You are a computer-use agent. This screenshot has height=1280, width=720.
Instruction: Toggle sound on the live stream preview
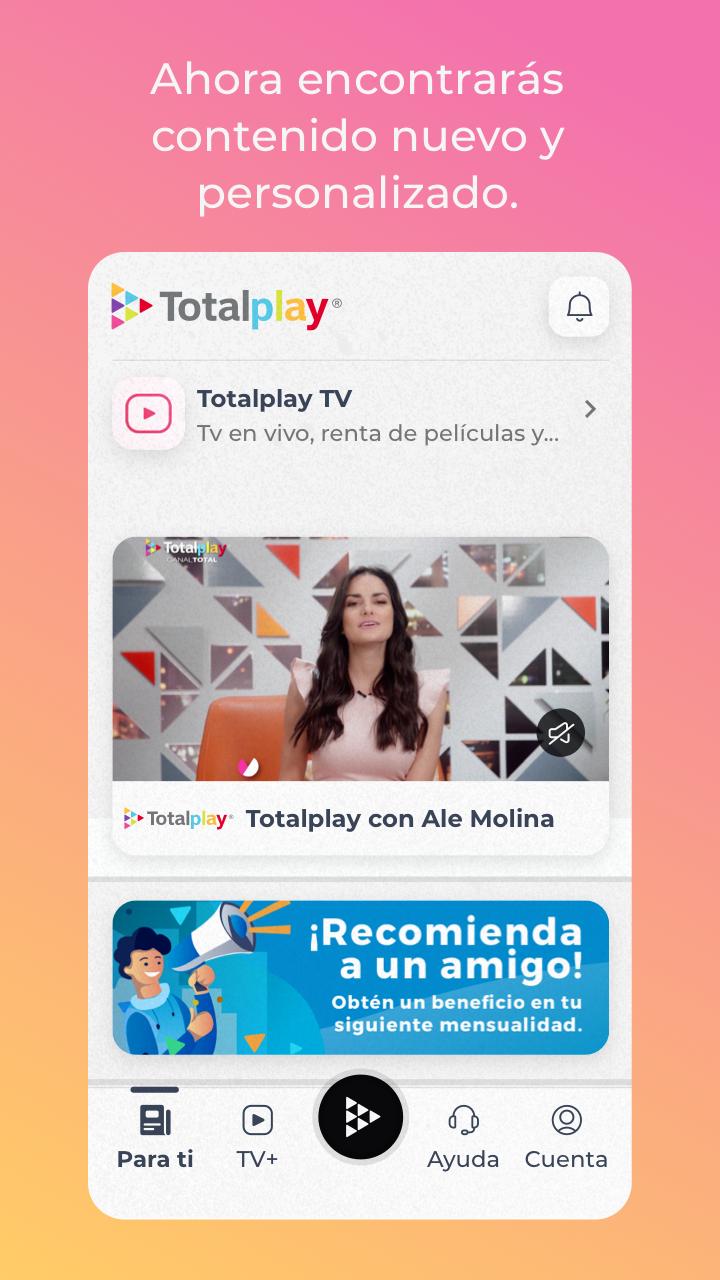tap(562, 733)
